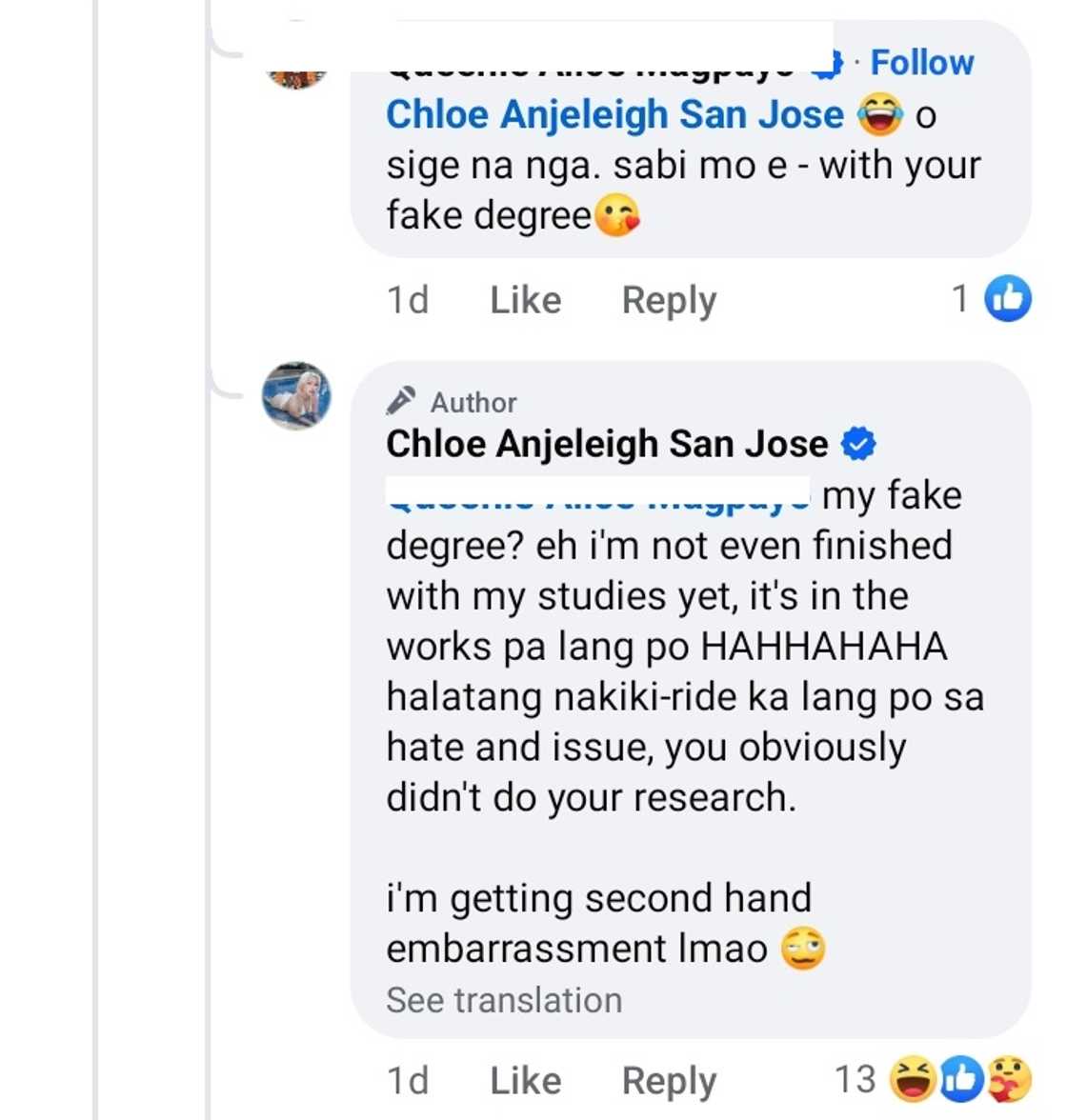This screenshot has height=1120, width=1067.
Task: Open the author's profile picture
Action: [296, 395]
